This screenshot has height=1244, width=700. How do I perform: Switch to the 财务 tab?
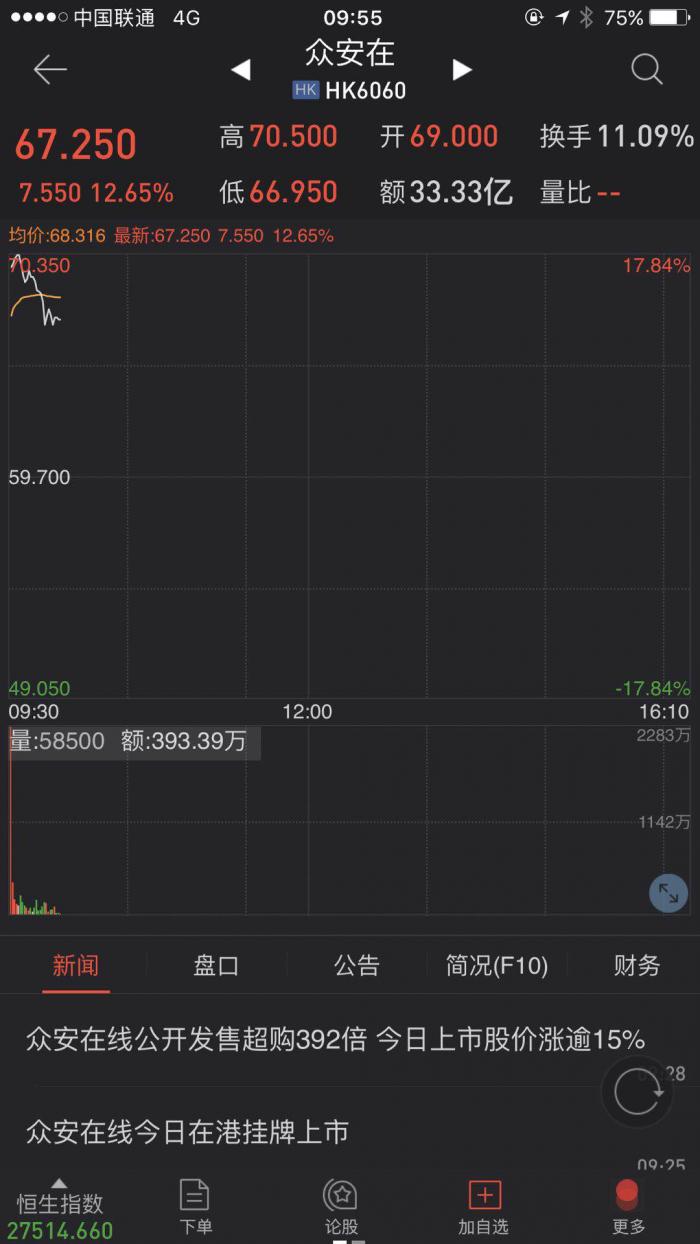(x=637, y=965)
